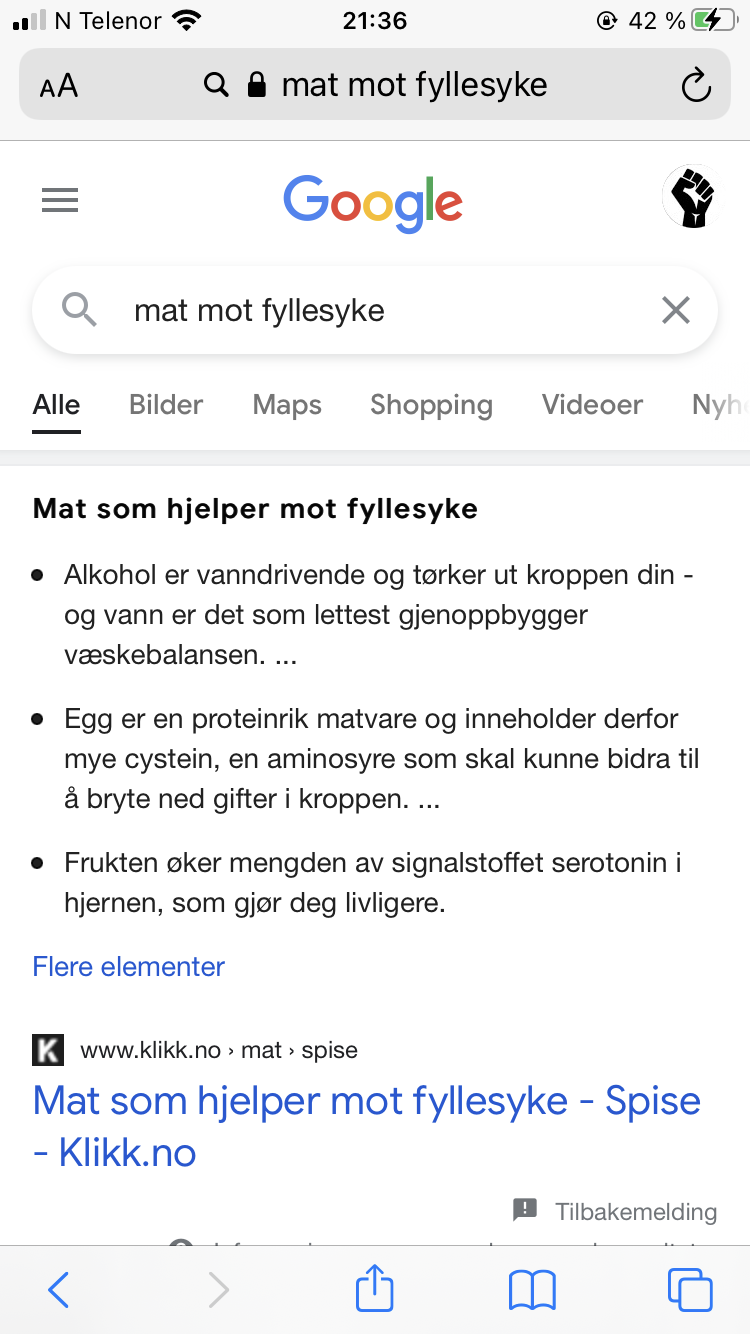
Task: Tap the Safari address bar
Action: click(x=375, y=85)
